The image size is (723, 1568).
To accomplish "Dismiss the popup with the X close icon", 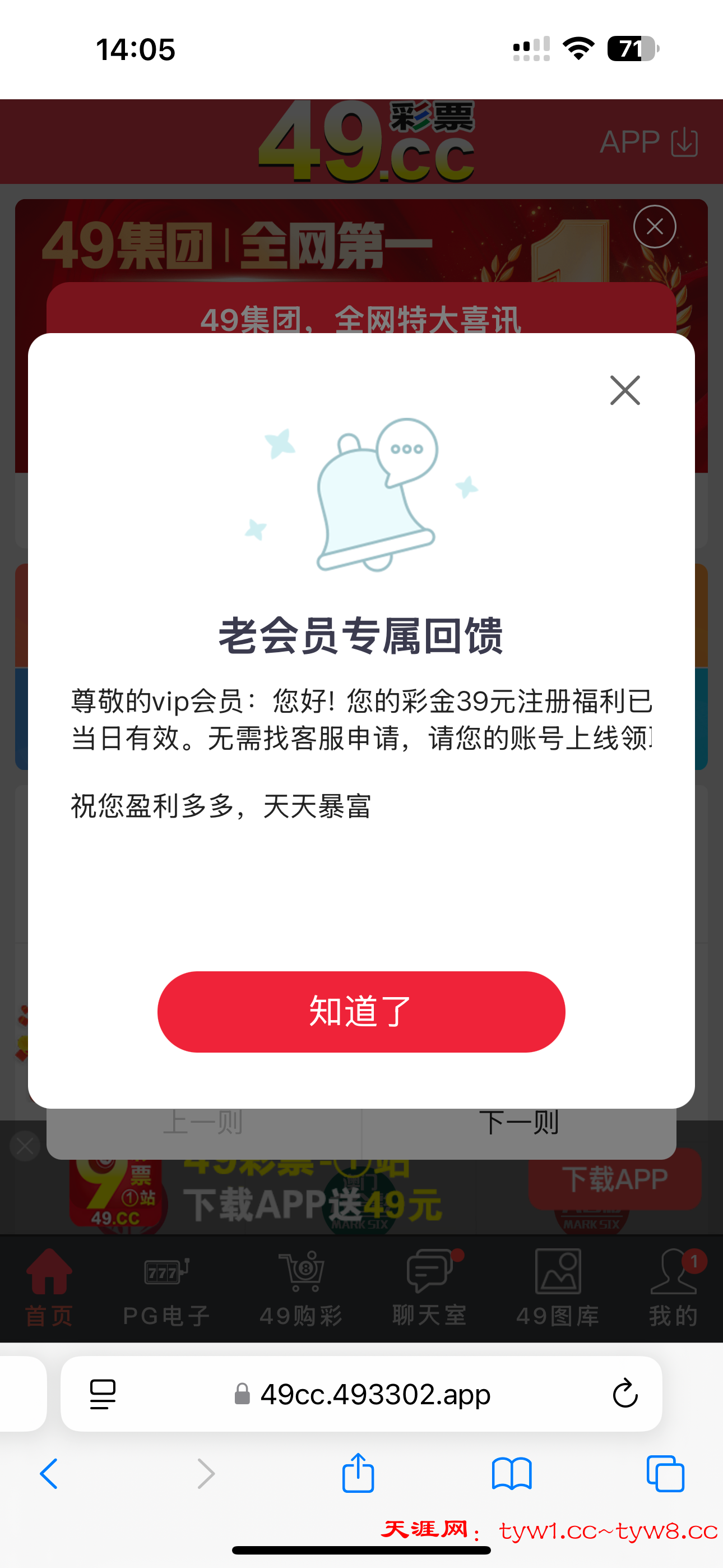I will coord(624,390).
